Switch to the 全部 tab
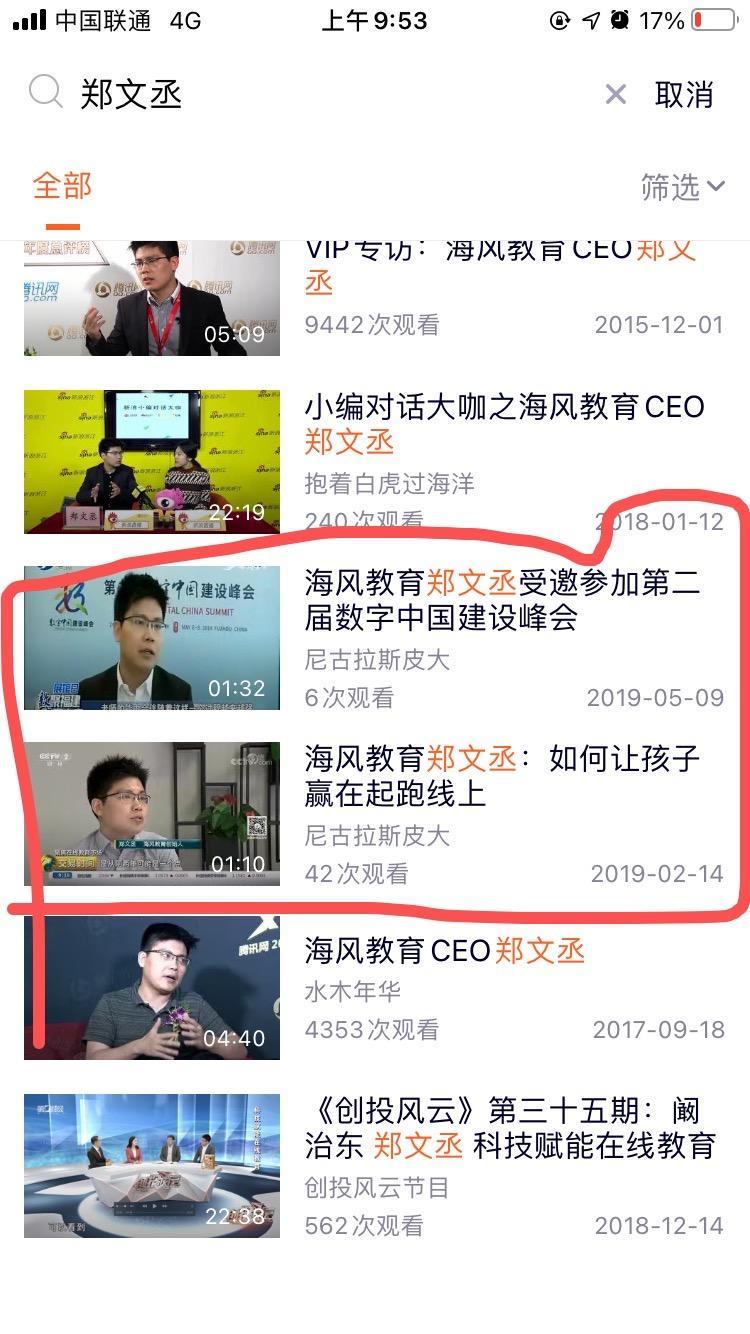 (62, 186)
